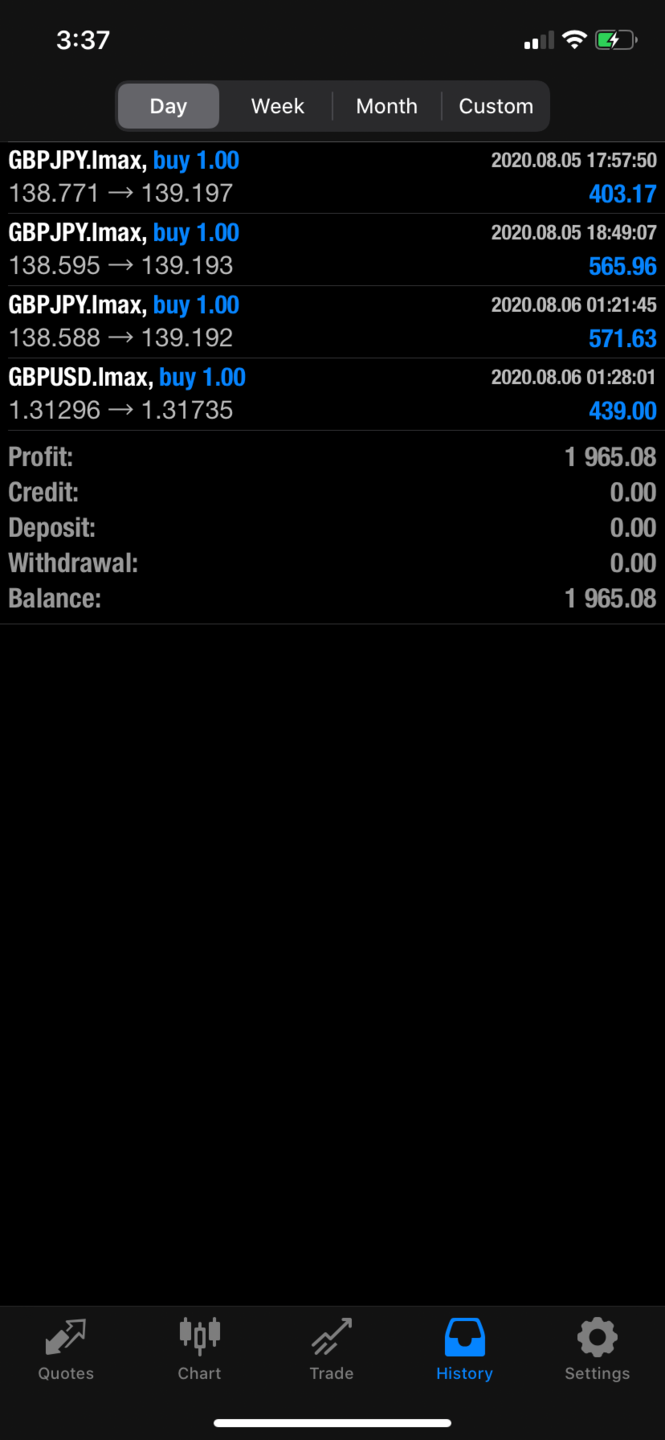Screen dimensions: 665x1440
Task: Open the Settings tab
Action: (597, 1349)
